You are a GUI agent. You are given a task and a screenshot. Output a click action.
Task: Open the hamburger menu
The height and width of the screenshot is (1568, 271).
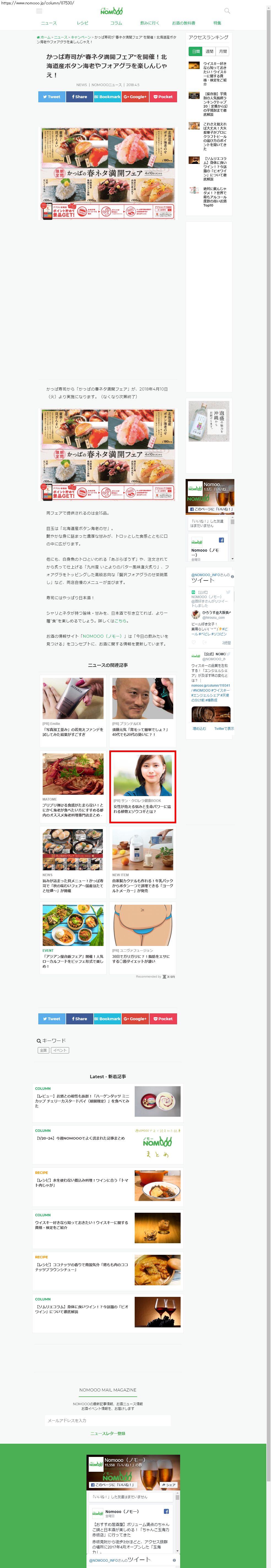(x=40, y=11)
